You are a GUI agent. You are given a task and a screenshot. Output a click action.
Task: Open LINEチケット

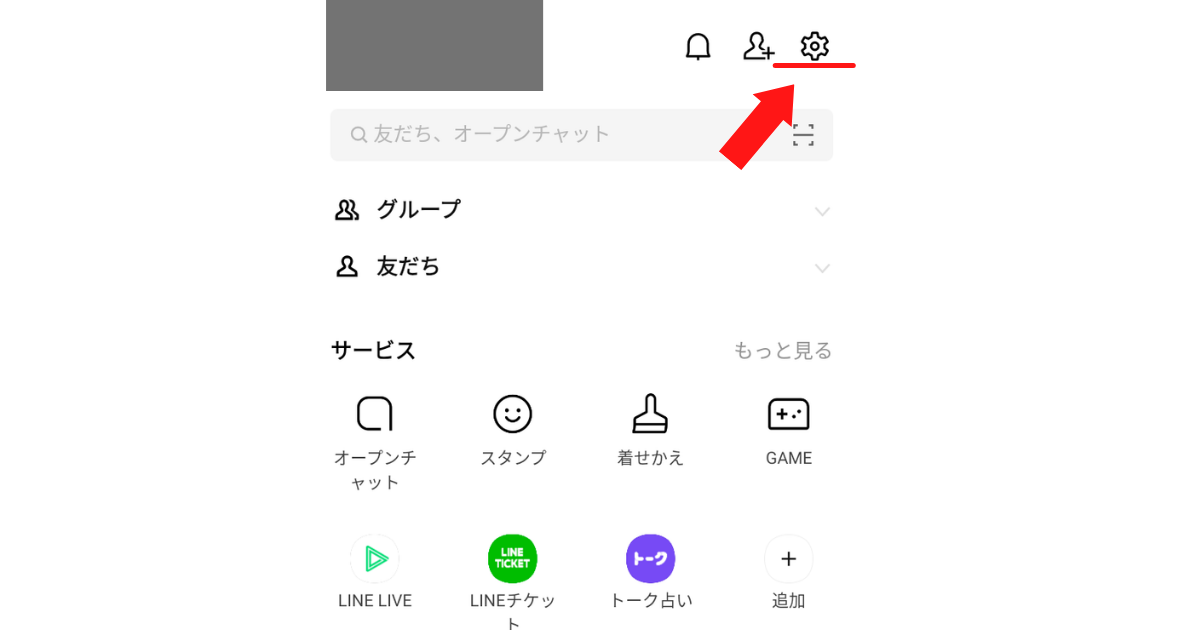512,559
